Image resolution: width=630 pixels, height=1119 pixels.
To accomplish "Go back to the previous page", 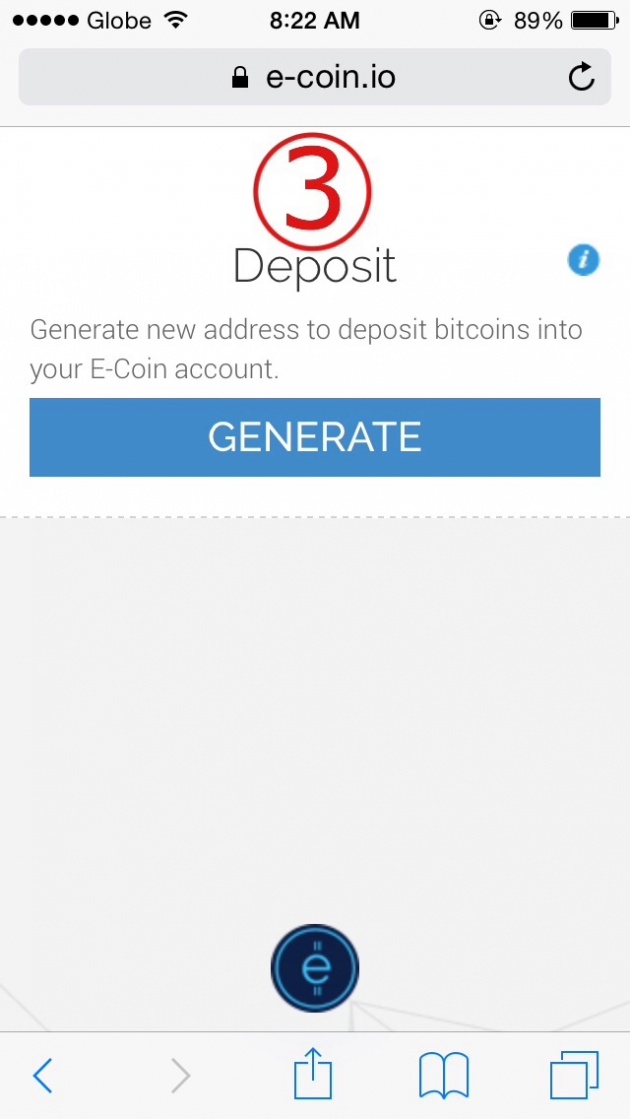I will pyautogui.click(x=43, y=1075).
